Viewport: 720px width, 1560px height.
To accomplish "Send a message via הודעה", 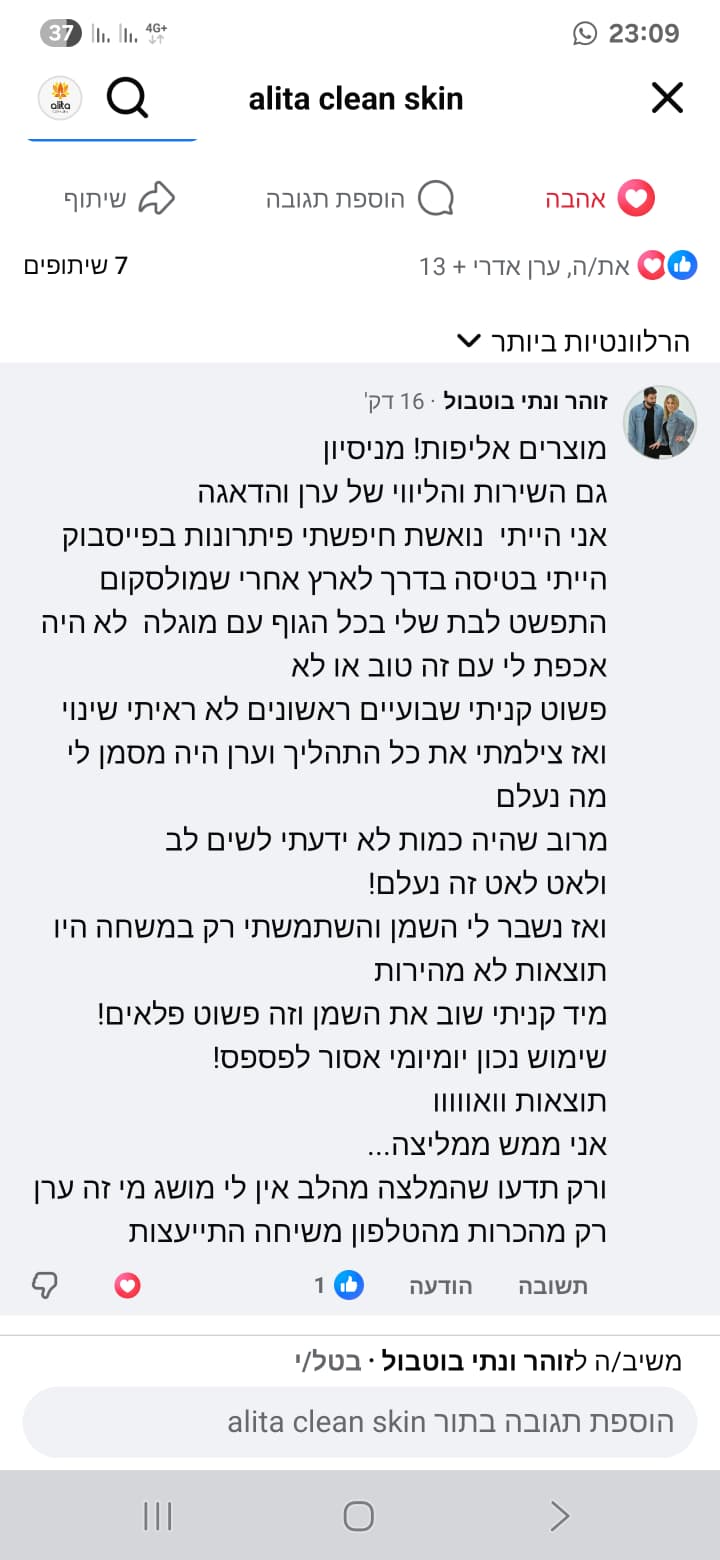I will tap(440, 1286).
